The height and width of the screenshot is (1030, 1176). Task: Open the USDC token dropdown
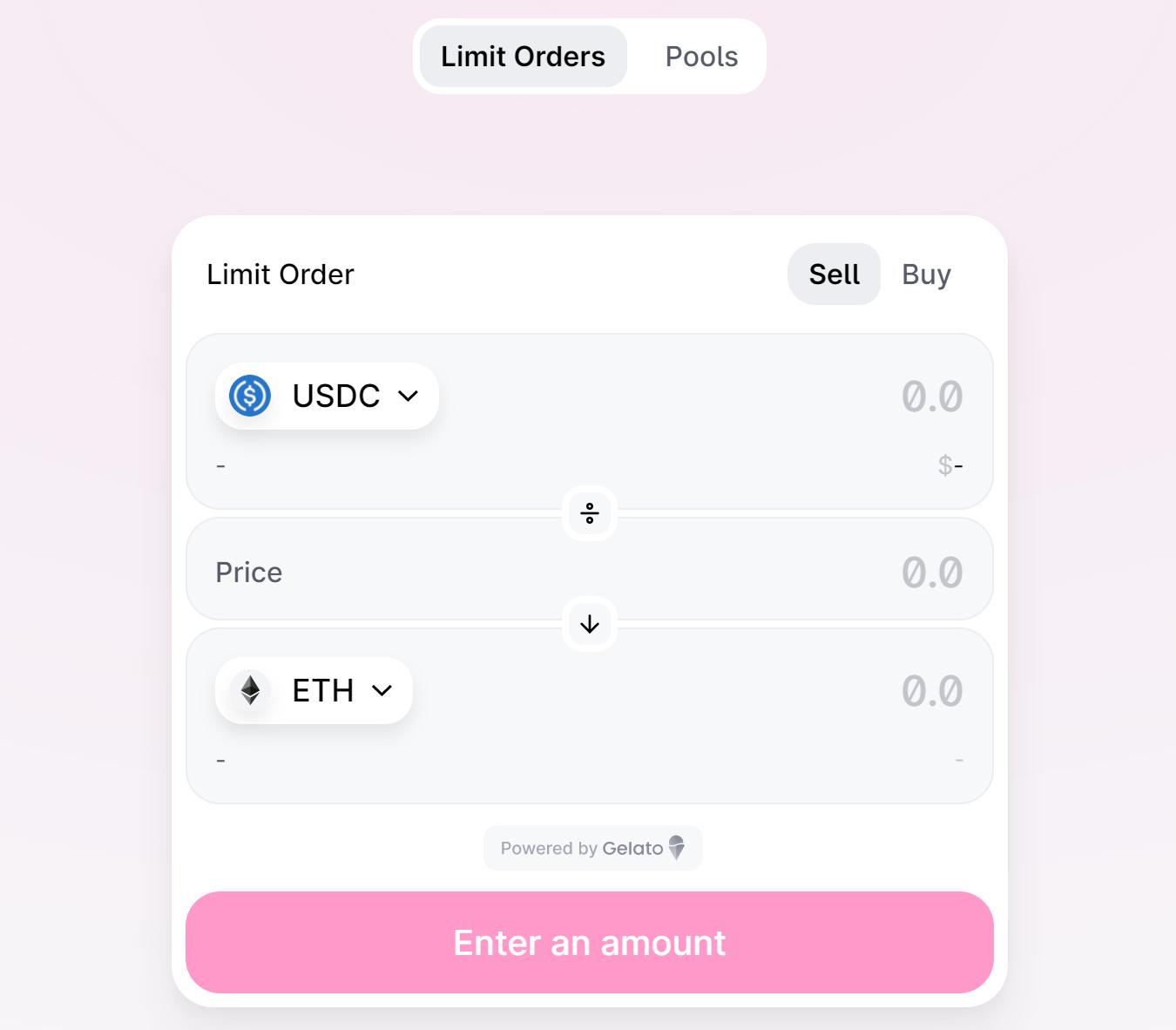[327, 396]
